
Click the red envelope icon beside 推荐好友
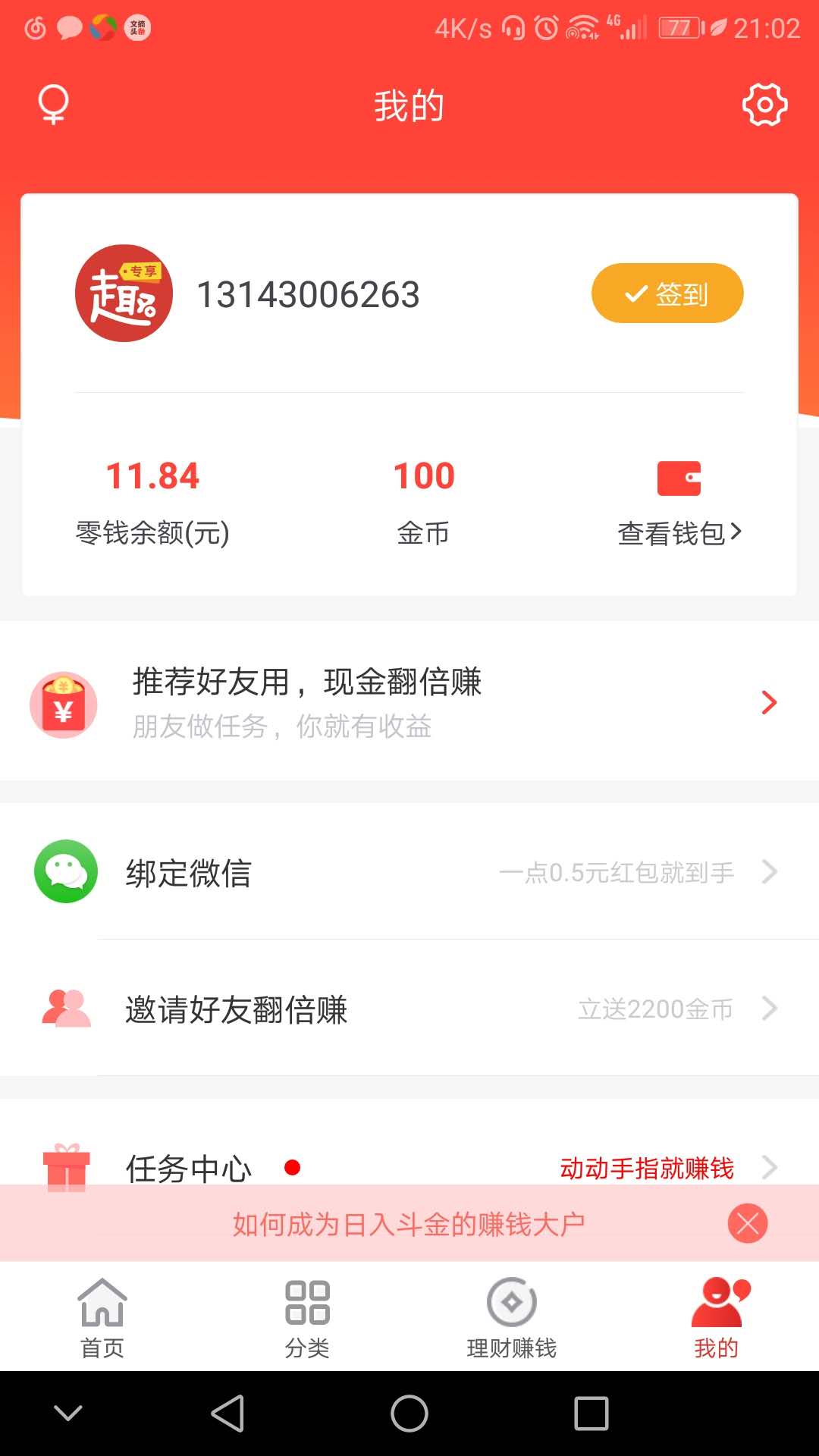(64, 704)
